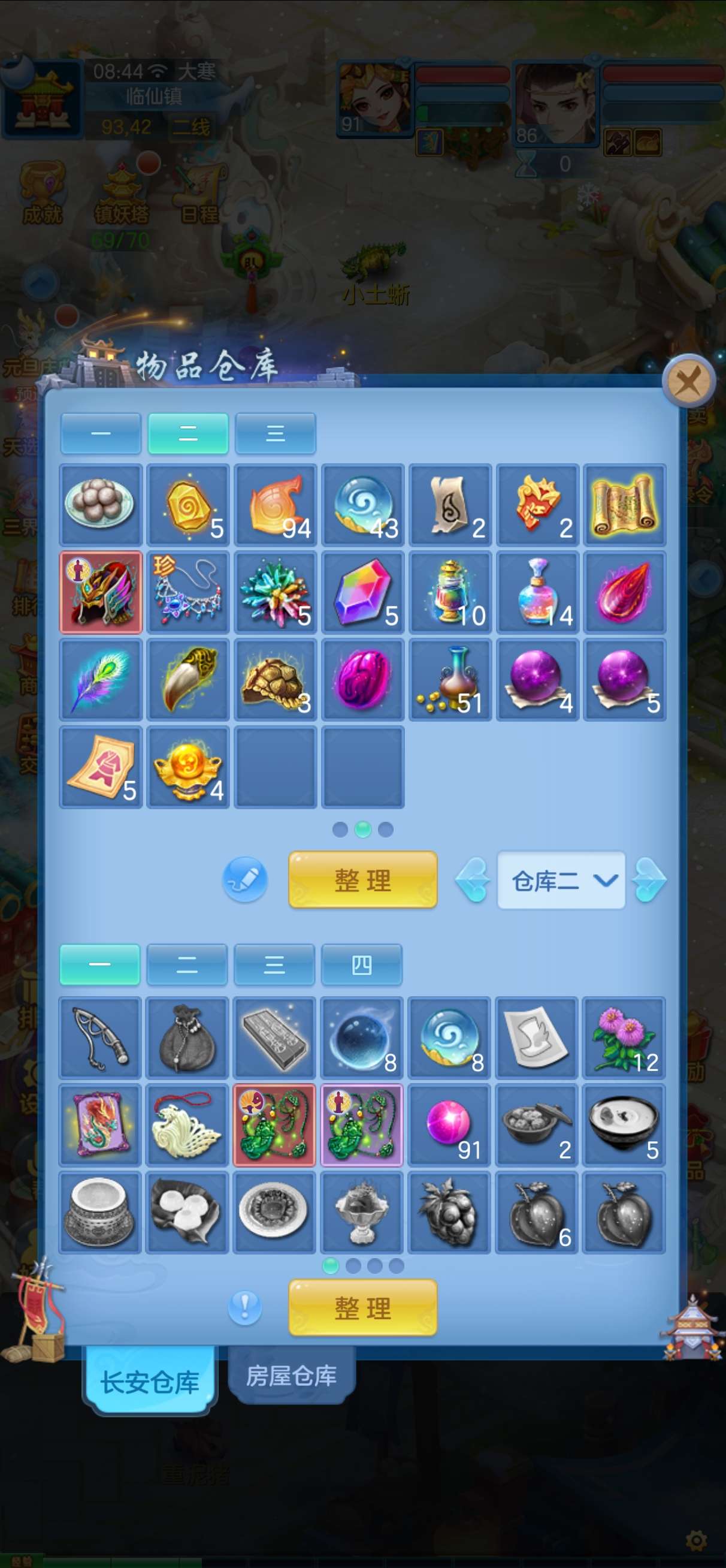This screenshot has height=1568, width=726.
Task: Switch to 房屋仓库 tab
Action: click(x=291, y=1376)
